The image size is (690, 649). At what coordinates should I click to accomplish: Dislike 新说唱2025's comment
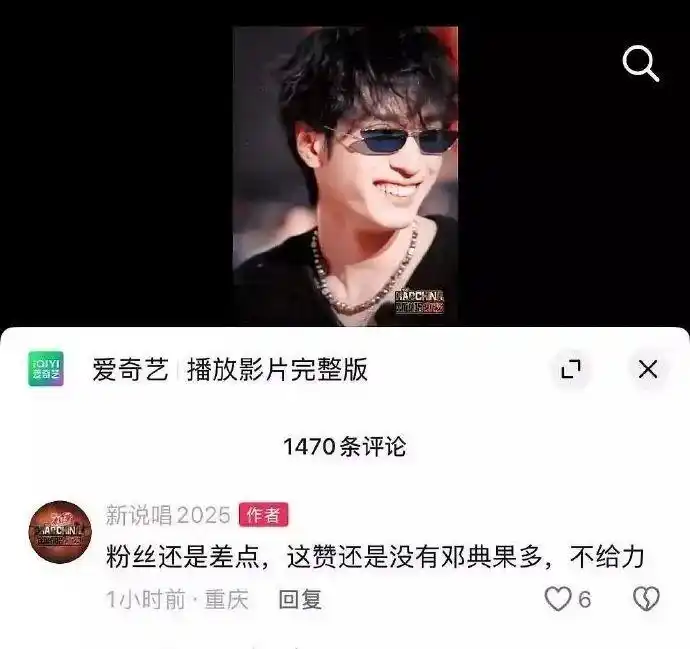pyautogui.click(x=646, y=599)
